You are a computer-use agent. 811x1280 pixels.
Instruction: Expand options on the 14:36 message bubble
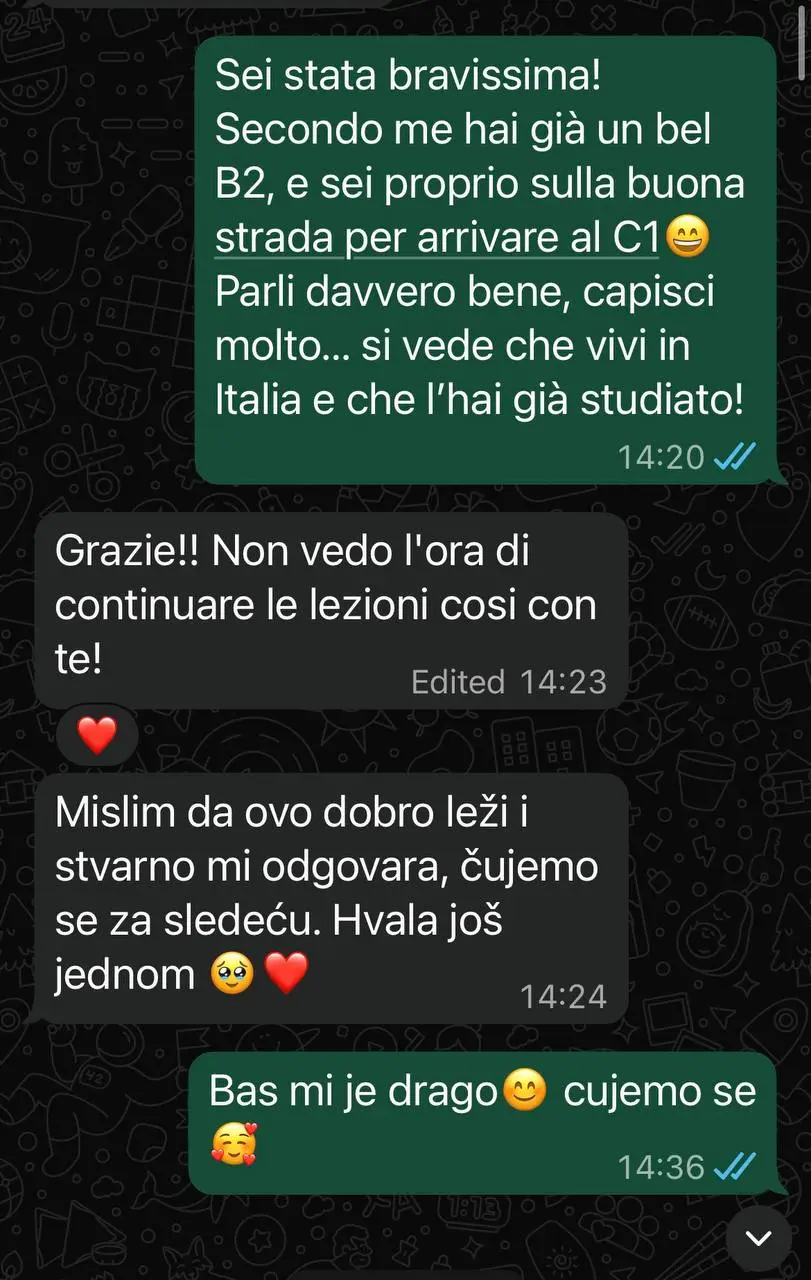click(x=480, y=1120)
